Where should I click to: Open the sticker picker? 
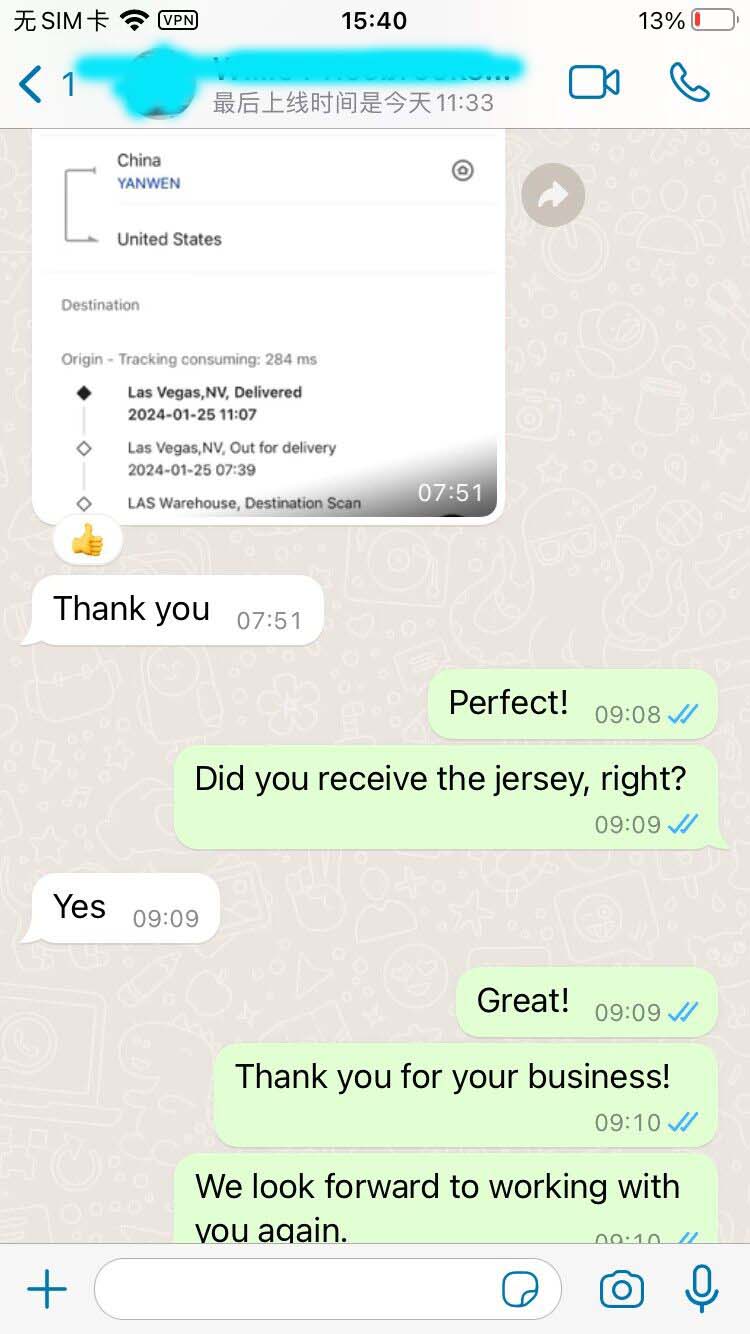click(520, 1290)
